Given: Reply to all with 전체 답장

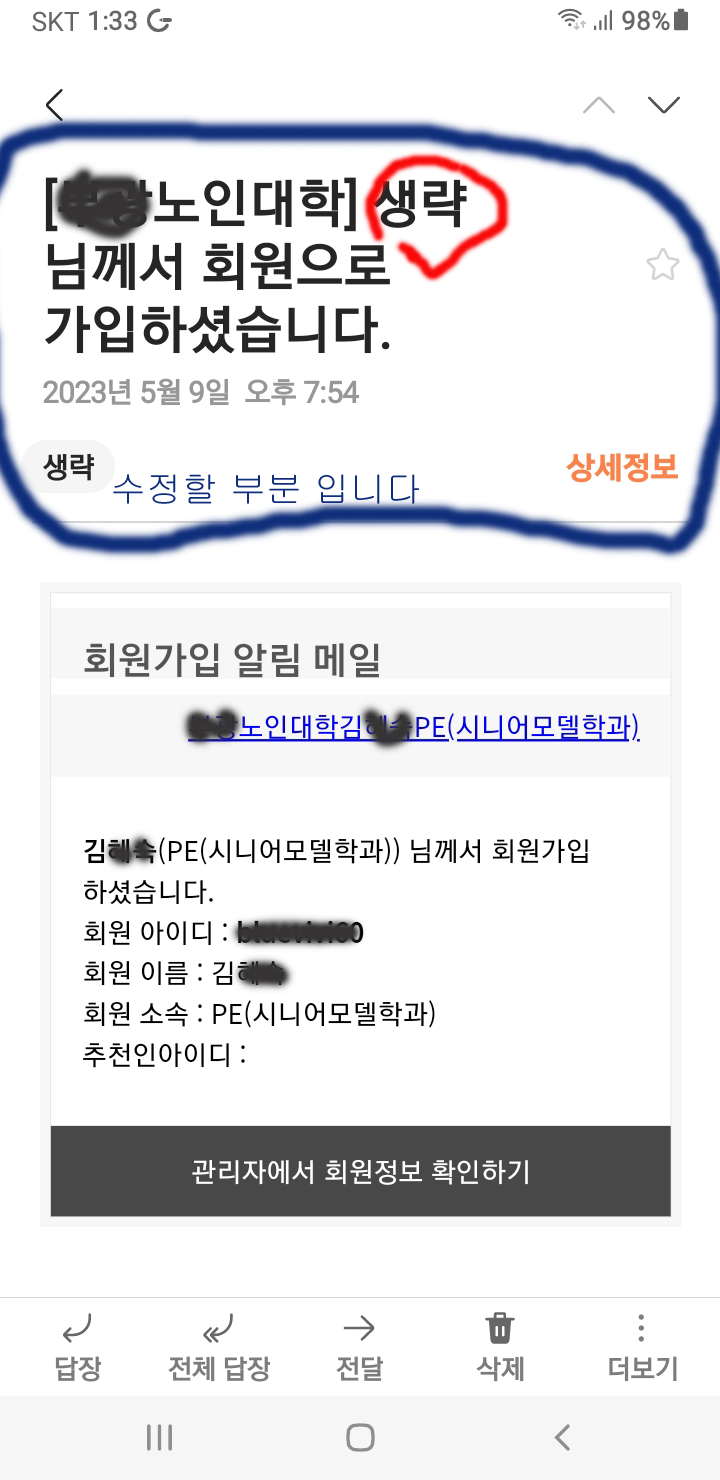Looking at the screenshot, I should (x=219, y=1348).
